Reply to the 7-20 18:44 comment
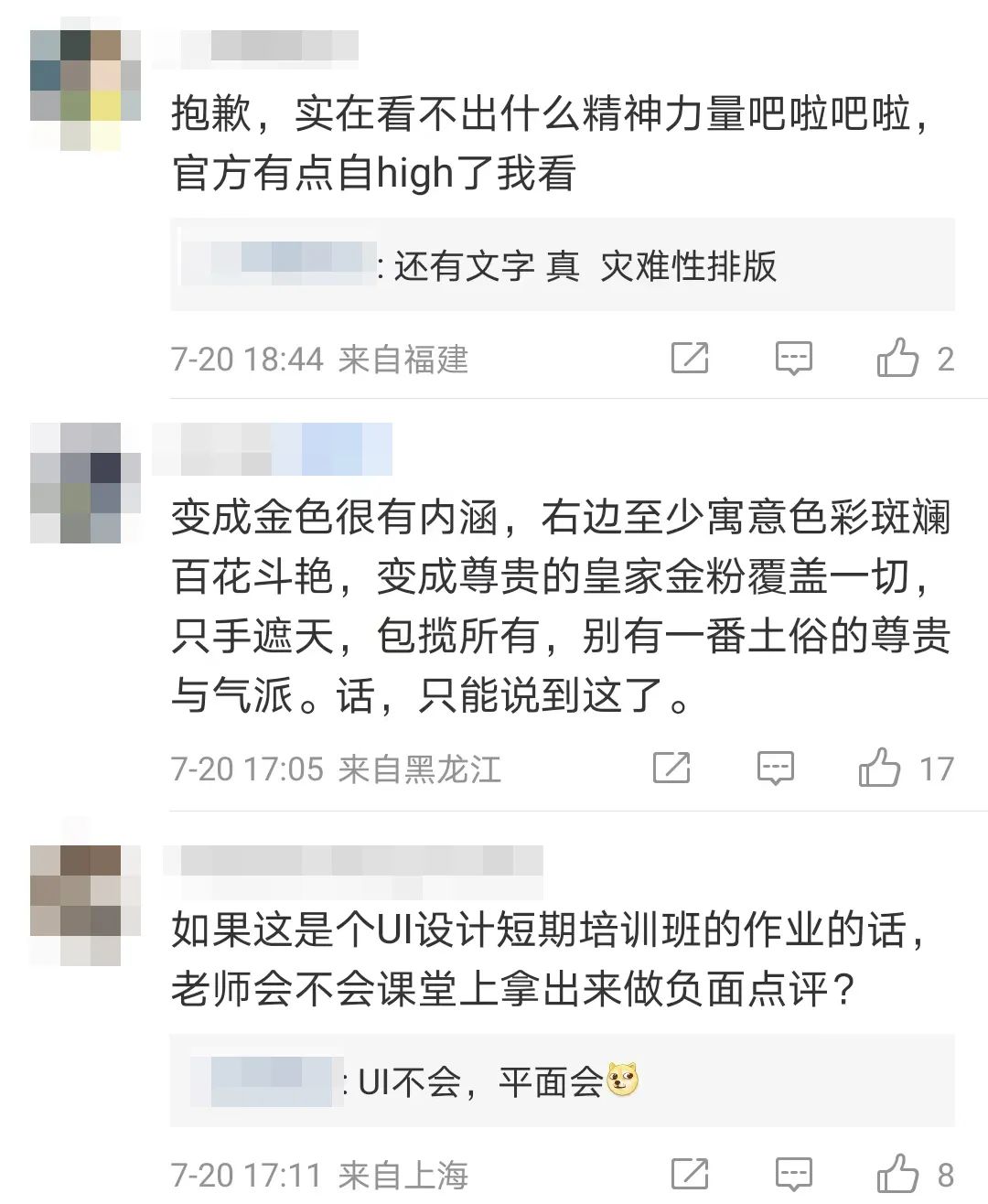 click(x=793, y=359)
